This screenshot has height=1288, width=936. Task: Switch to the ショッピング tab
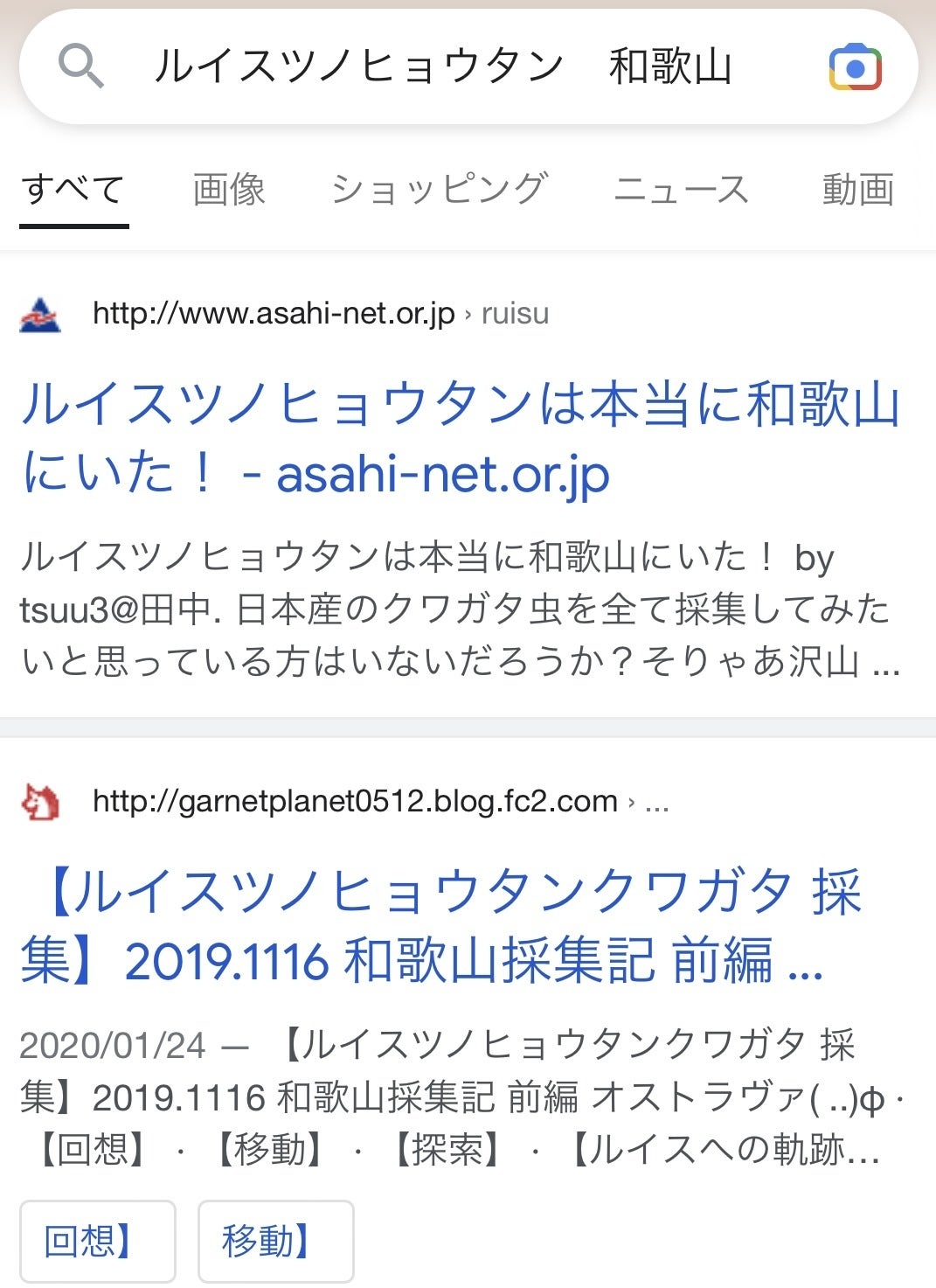[439, 190]
